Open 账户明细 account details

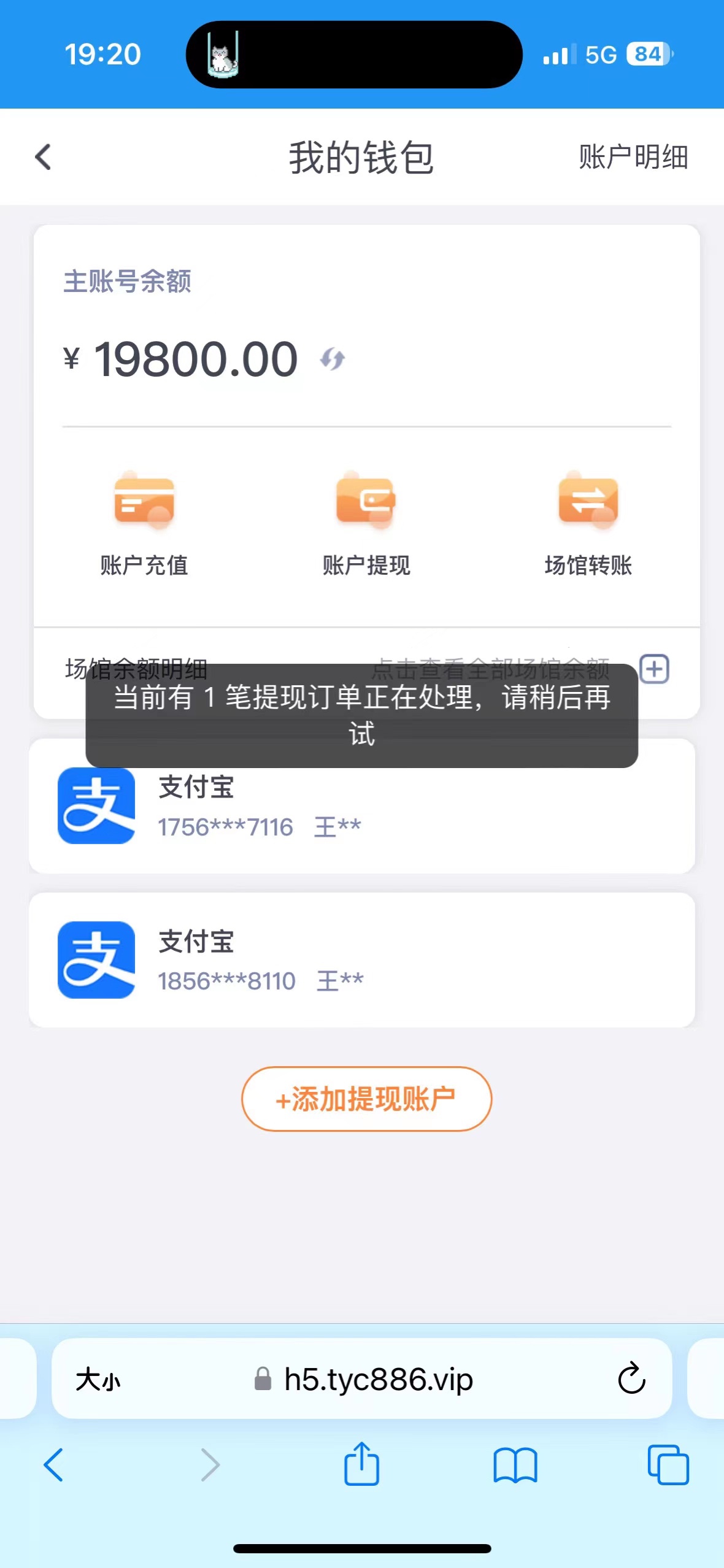coord(633,157)
